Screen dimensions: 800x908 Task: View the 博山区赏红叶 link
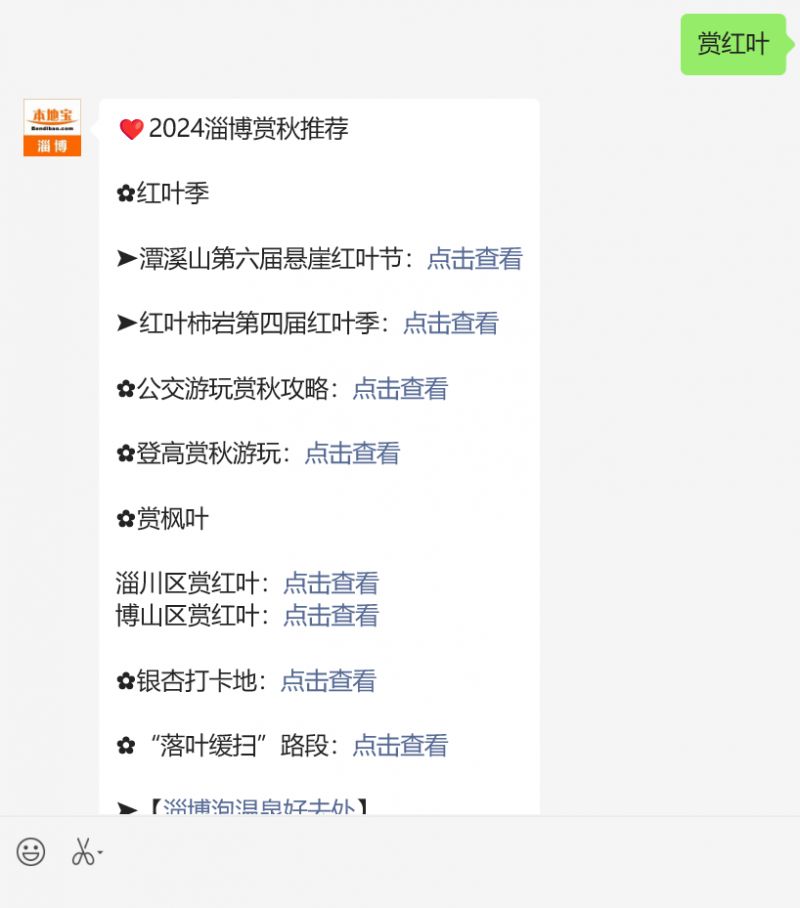[331, 615]
